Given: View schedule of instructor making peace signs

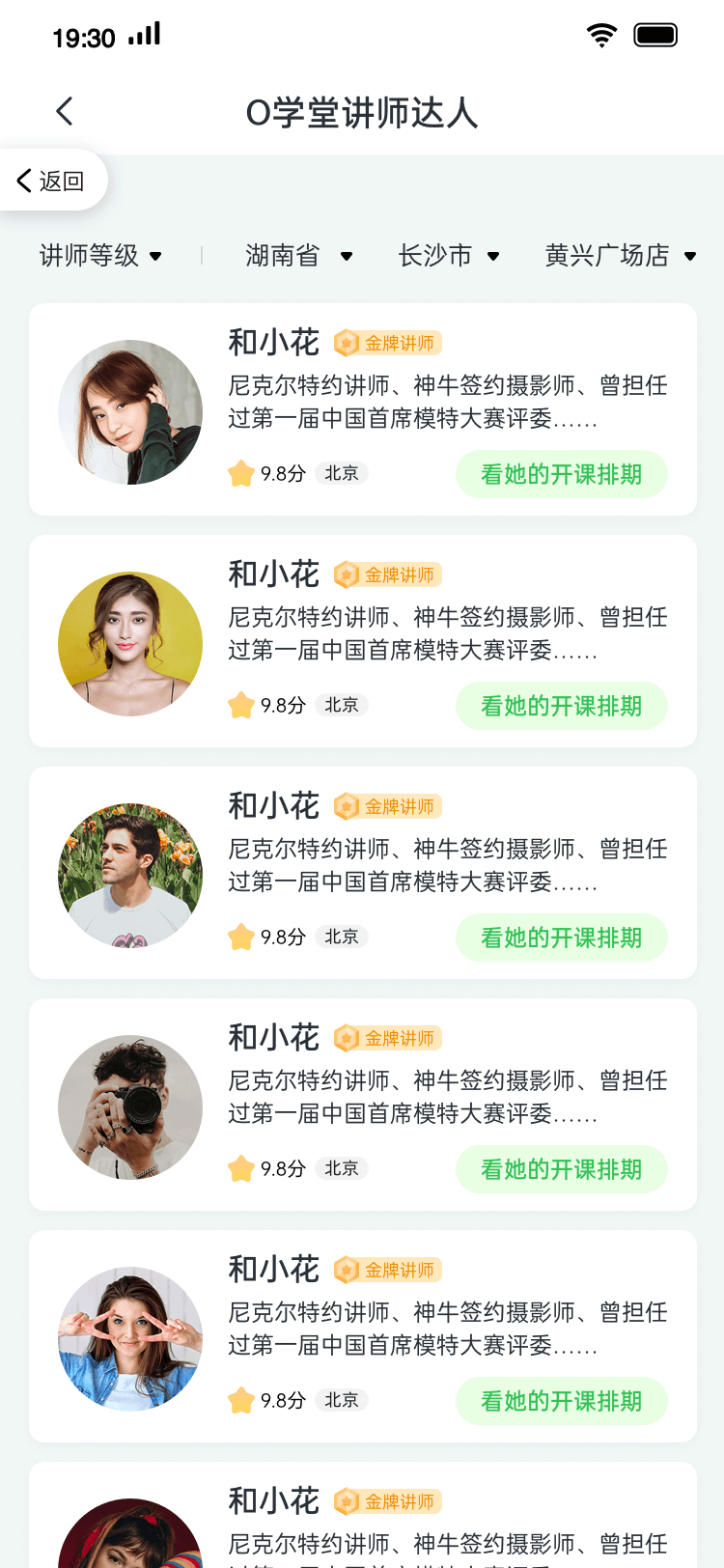Looking at the screenshot, I should point(561,1401).
